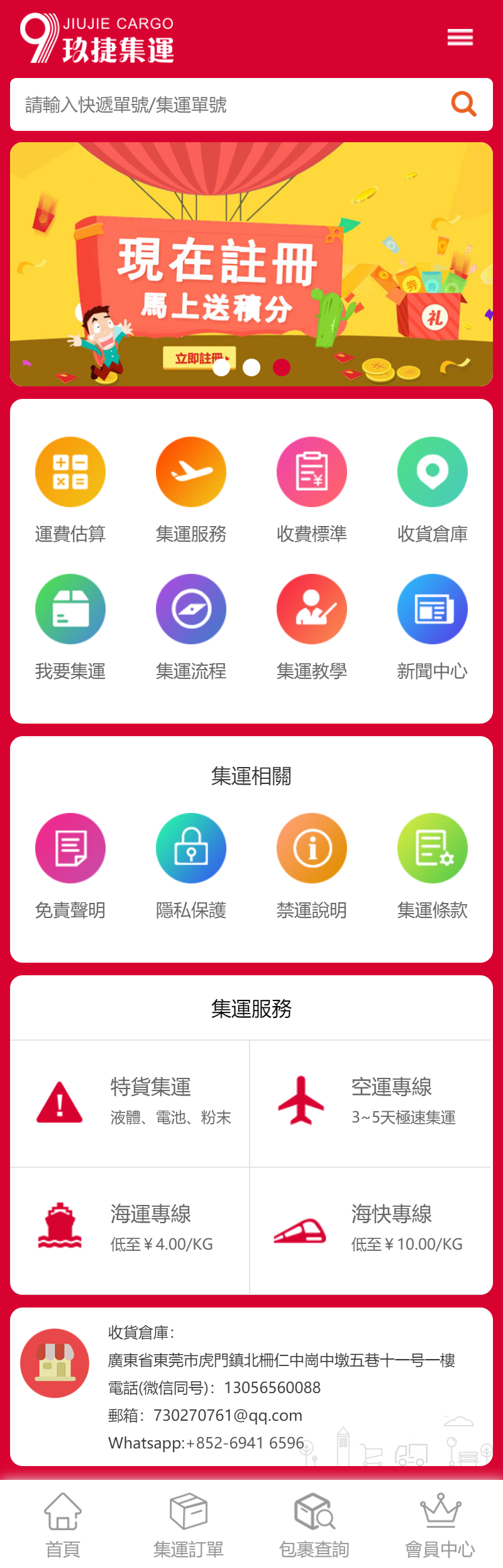Open 運費估算 shipping calculator

70,489
